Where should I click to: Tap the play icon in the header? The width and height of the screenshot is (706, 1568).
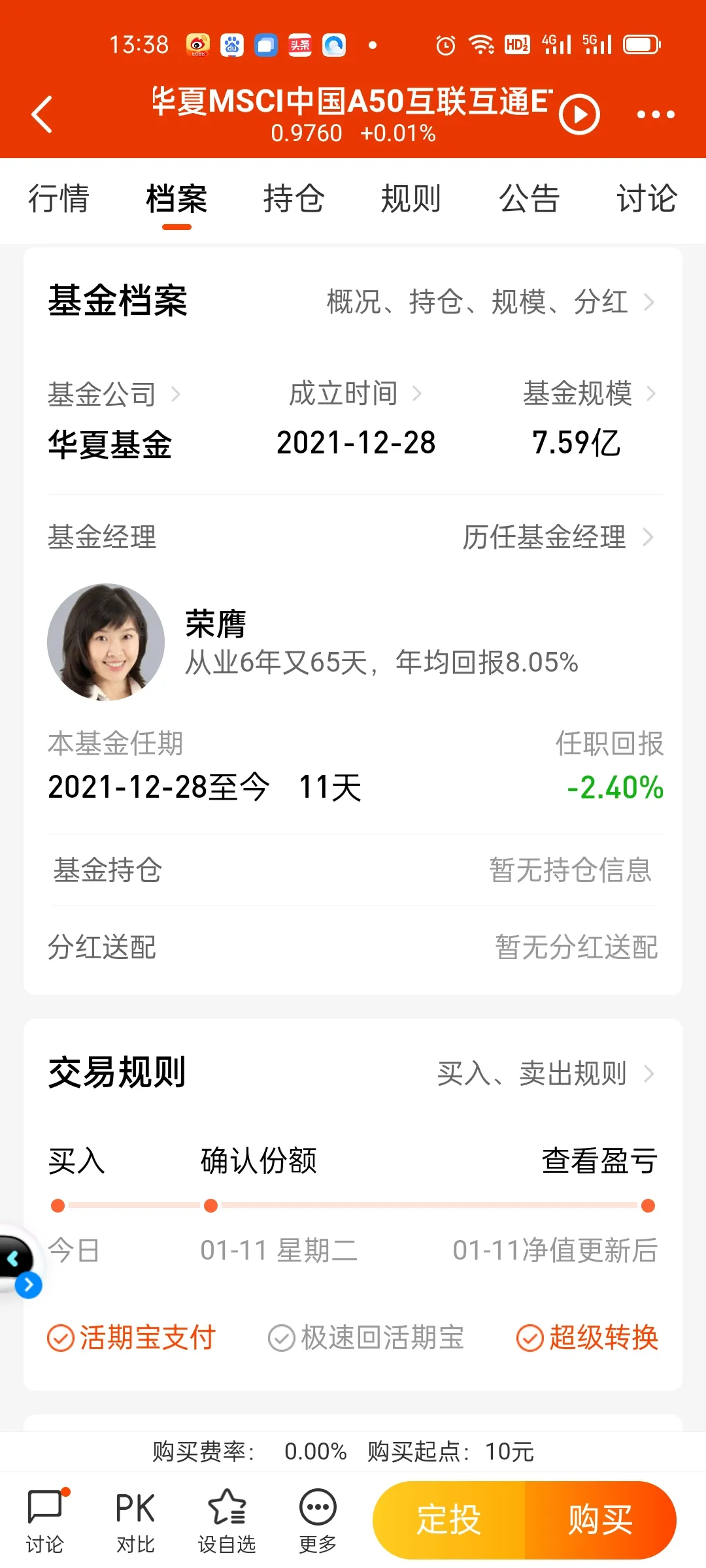[579, 114]
